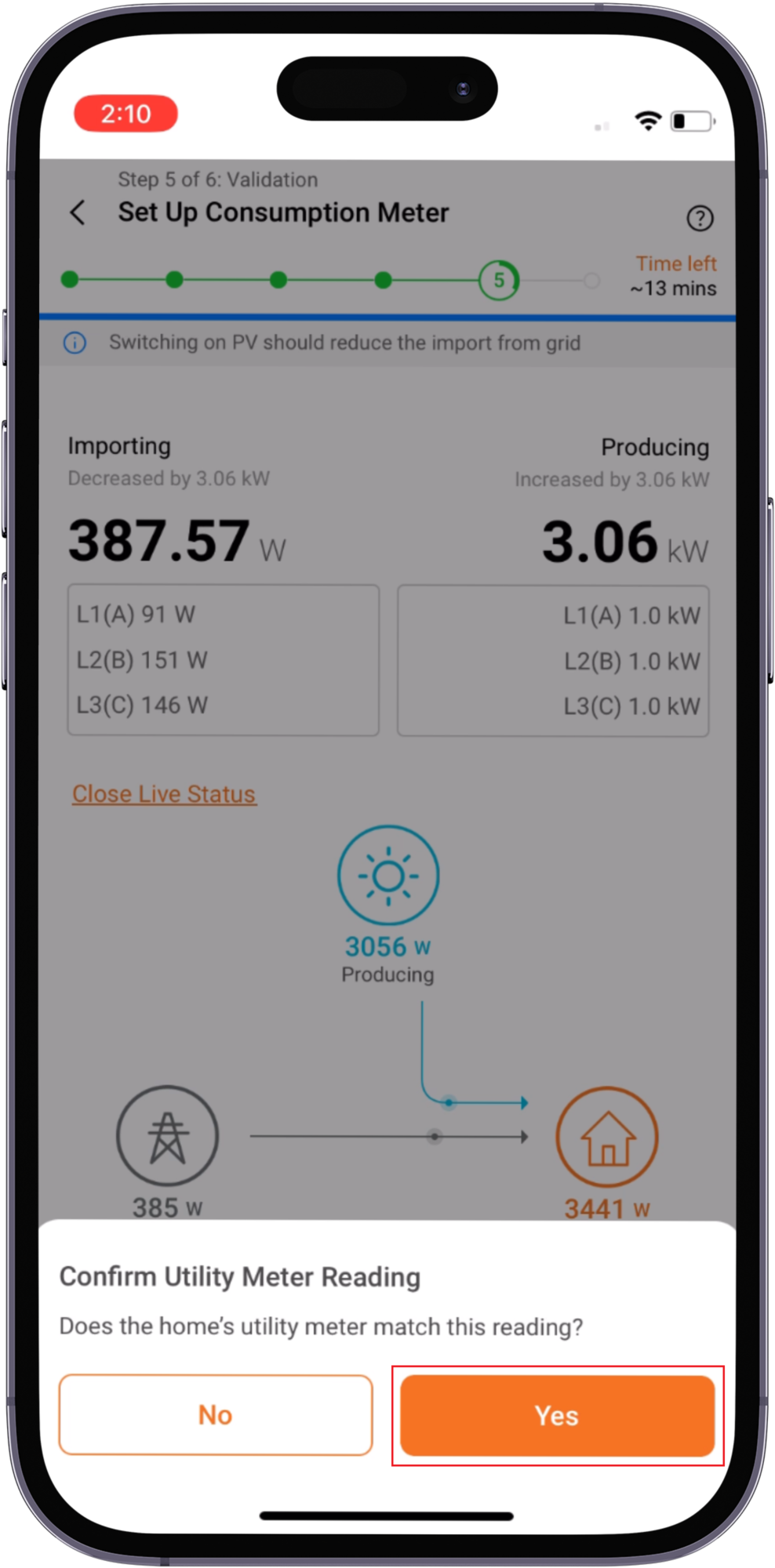Tap the utility grid tower icon
The image size is (775, 1568).
pos(168,1135)
